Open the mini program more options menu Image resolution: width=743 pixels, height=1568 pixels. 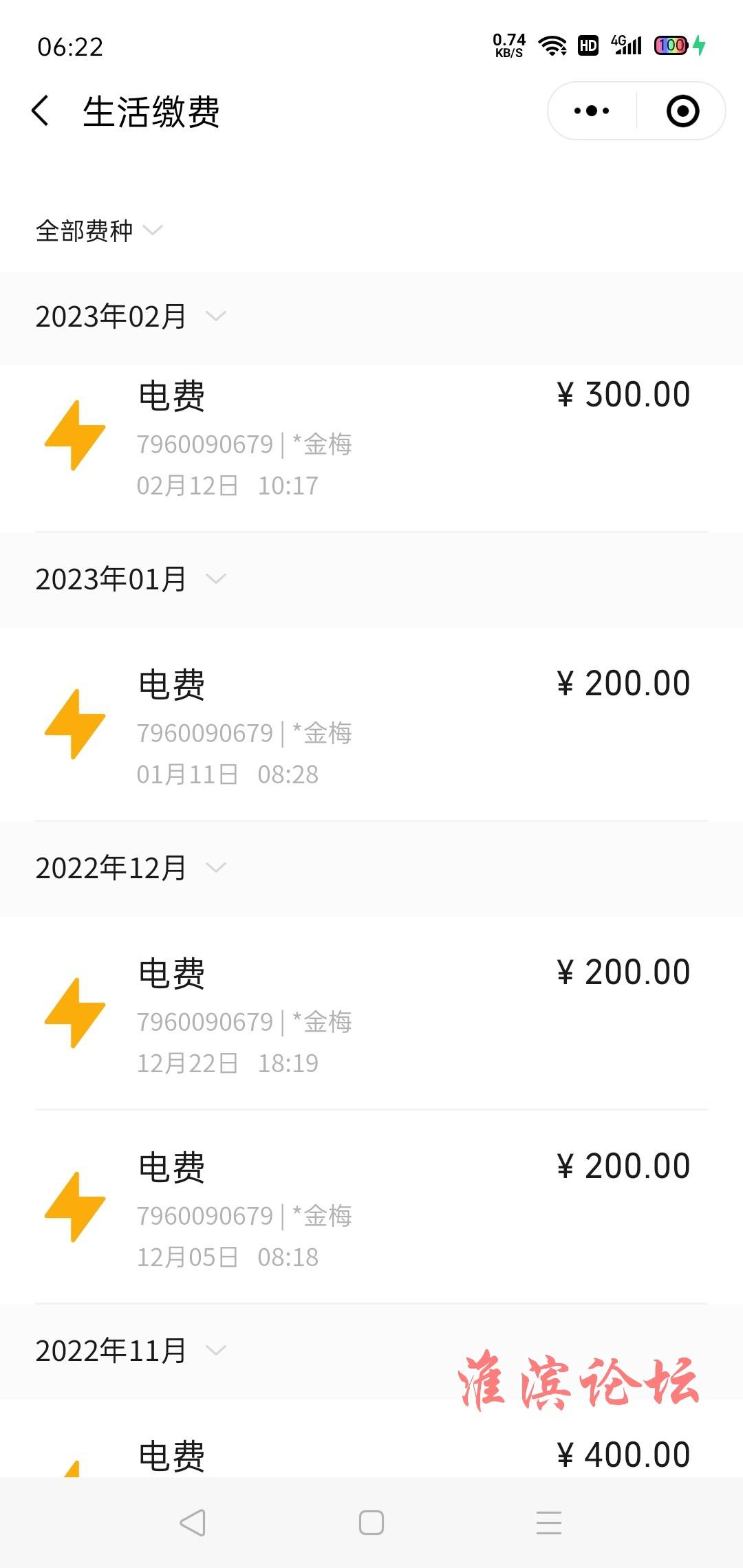click(592, 111)
